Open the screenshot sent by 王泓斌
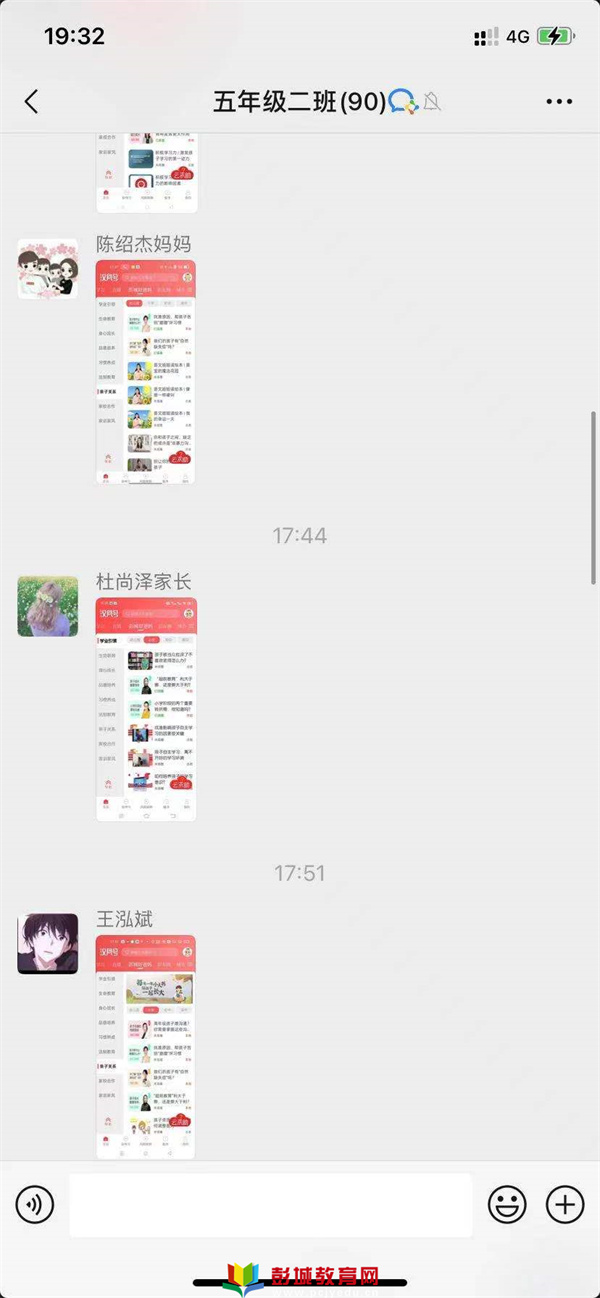The image size is (600, 1298). [146, 1046]
